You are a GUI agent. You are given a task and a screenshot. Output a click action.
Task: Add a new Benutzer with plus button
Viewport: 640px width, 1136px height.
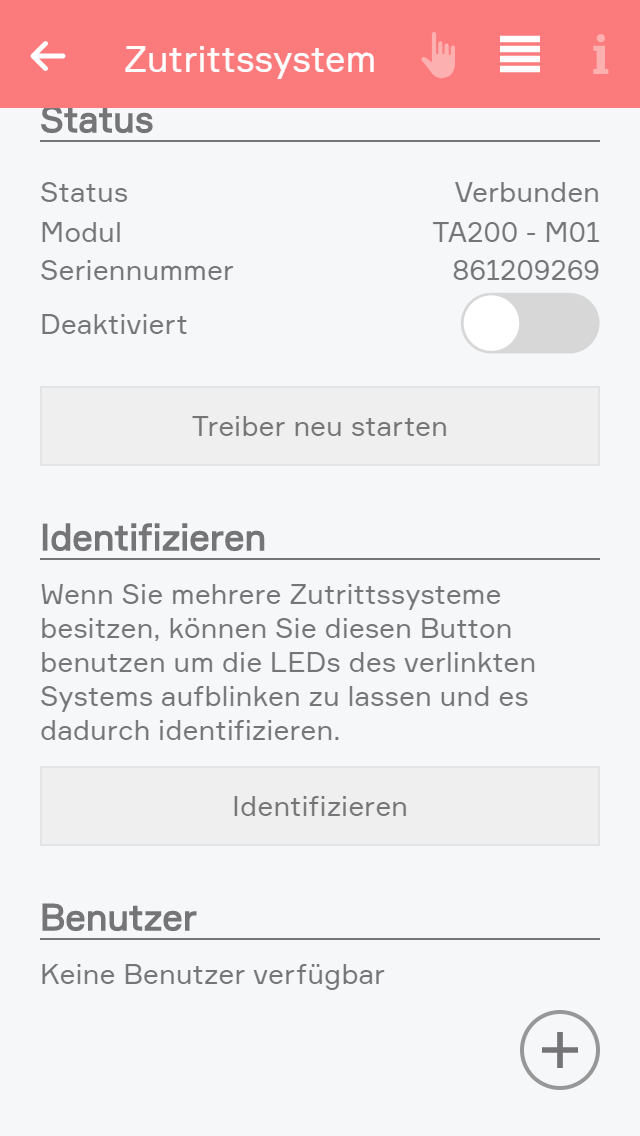click(x=559, y=1050)
